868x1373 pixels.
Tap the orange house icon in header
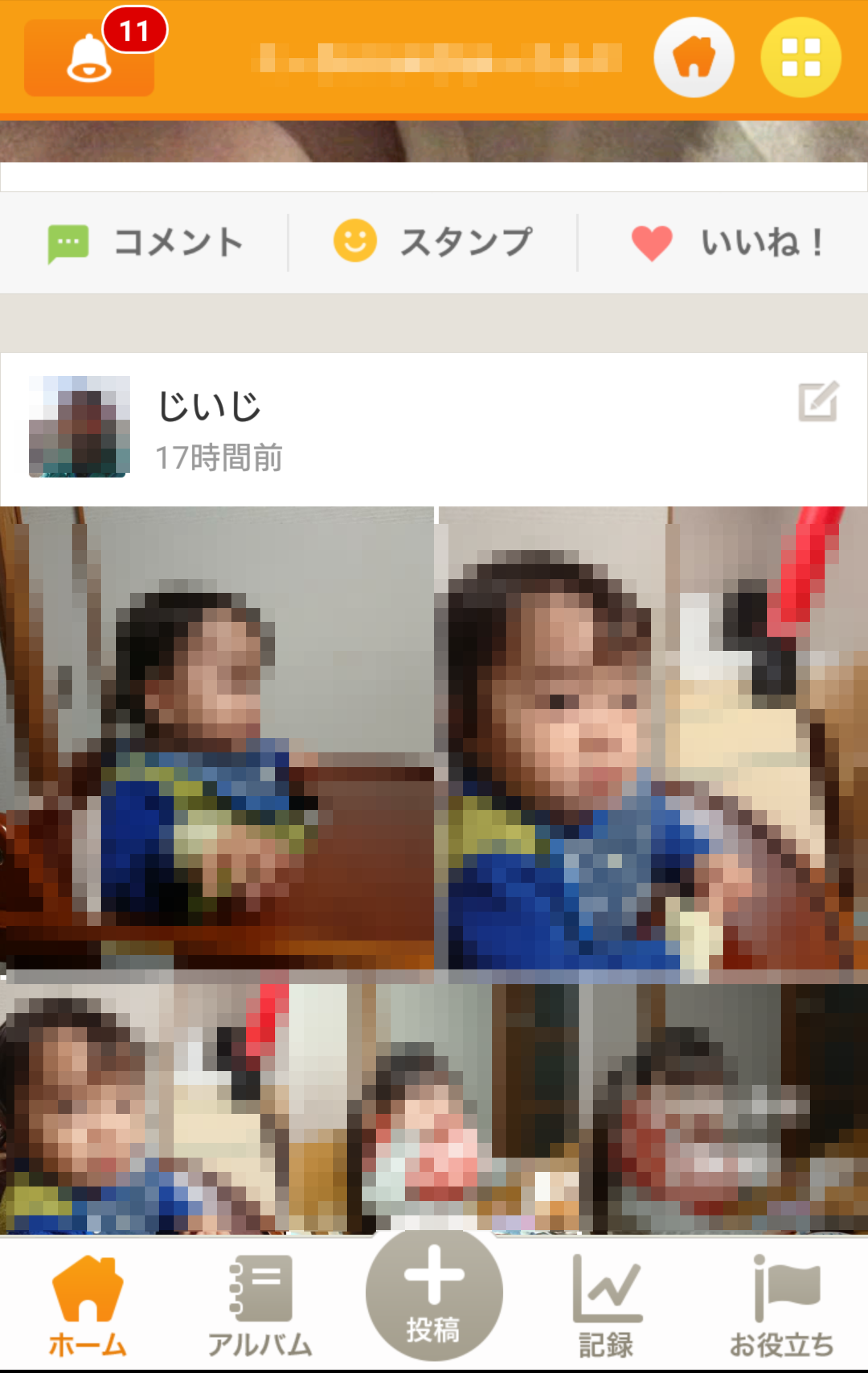pos(693,57)
